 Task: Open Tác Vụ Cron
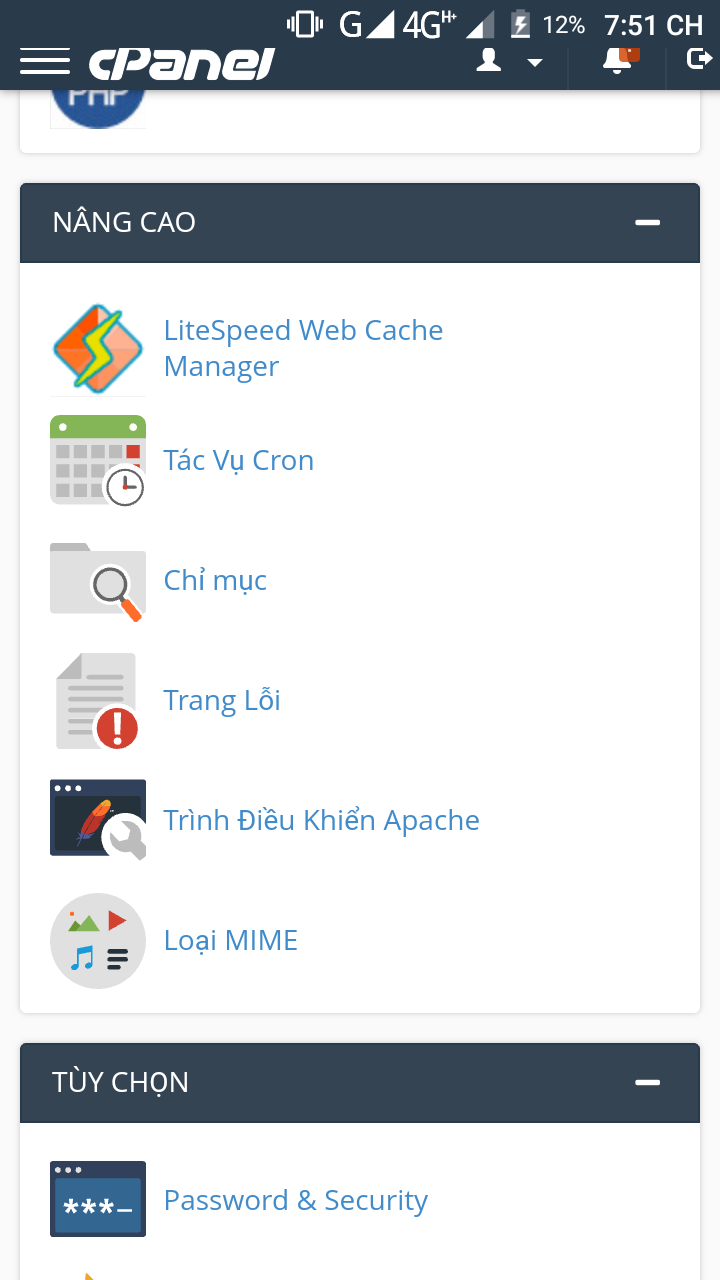pos(238,460)
